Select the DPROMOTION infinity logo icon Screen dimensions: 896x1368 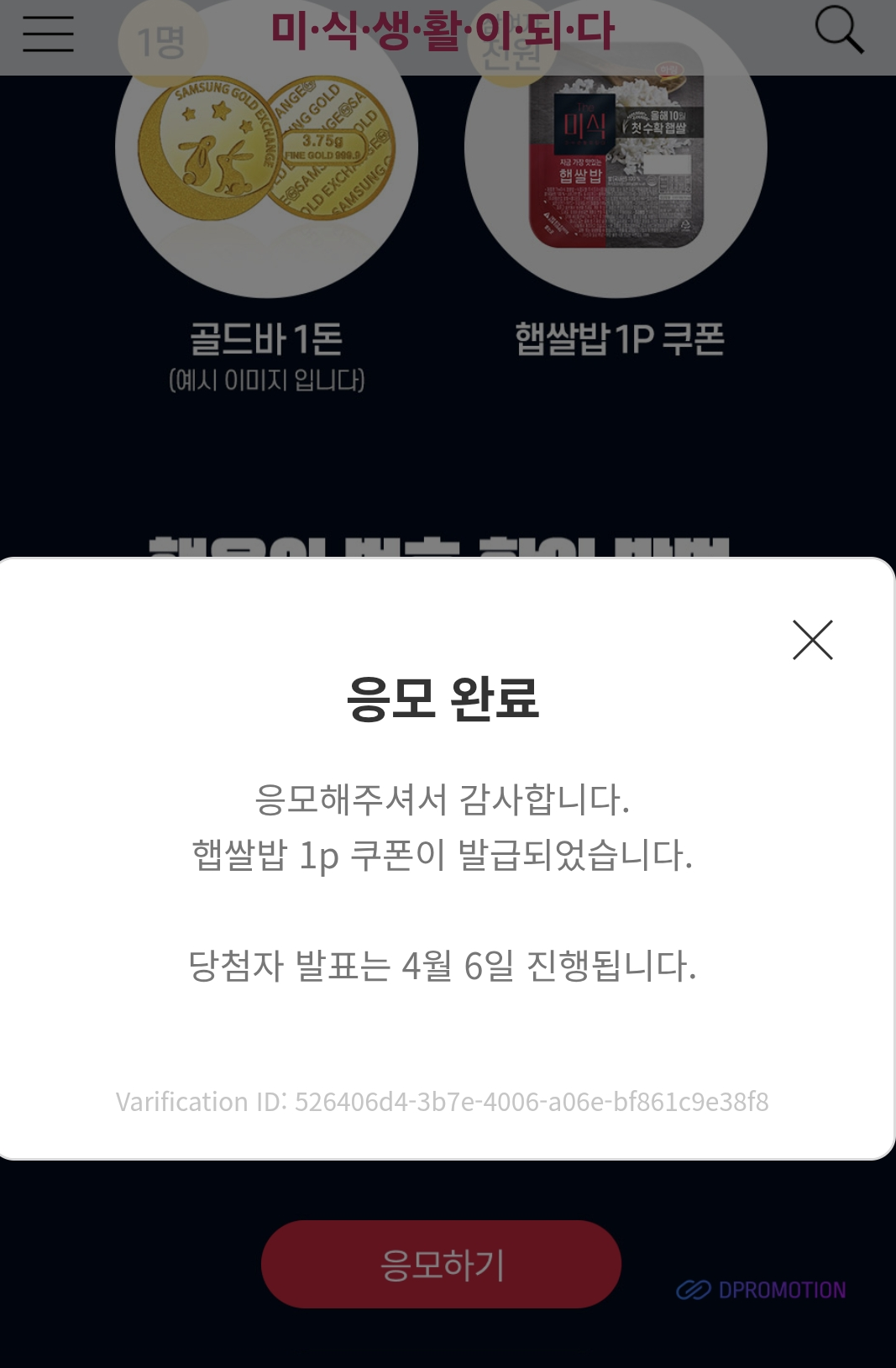coord(693,1289)
